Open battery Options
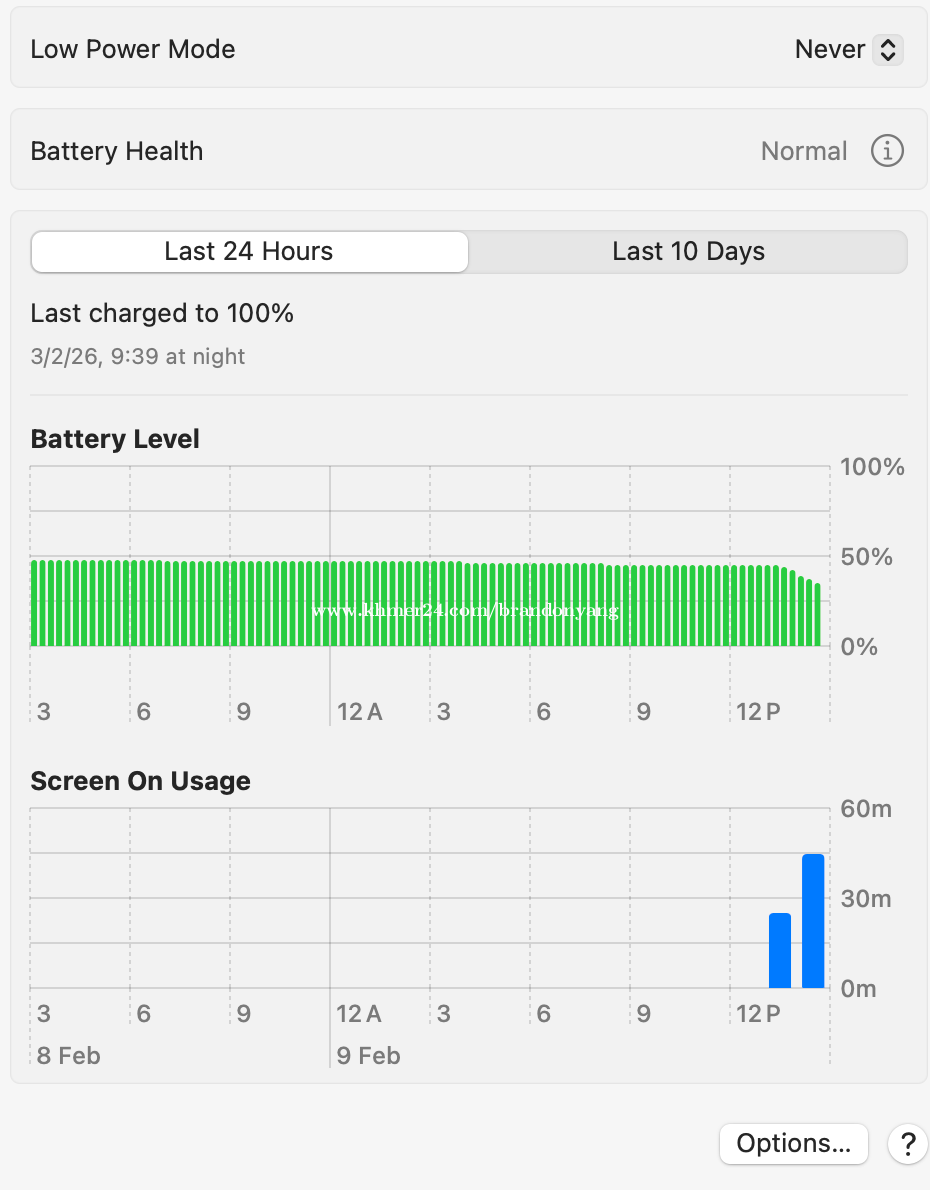930x1190 pixels. coord(793,1143)
